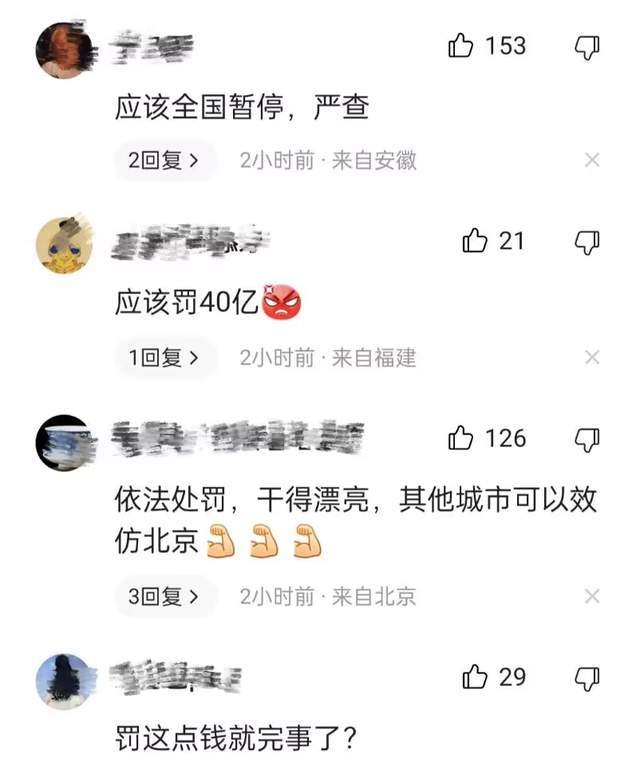Open the avatar of the "应该罚40亿" commenter
The height and width of the screenshot is (766, 640).
tap(64, 245)
